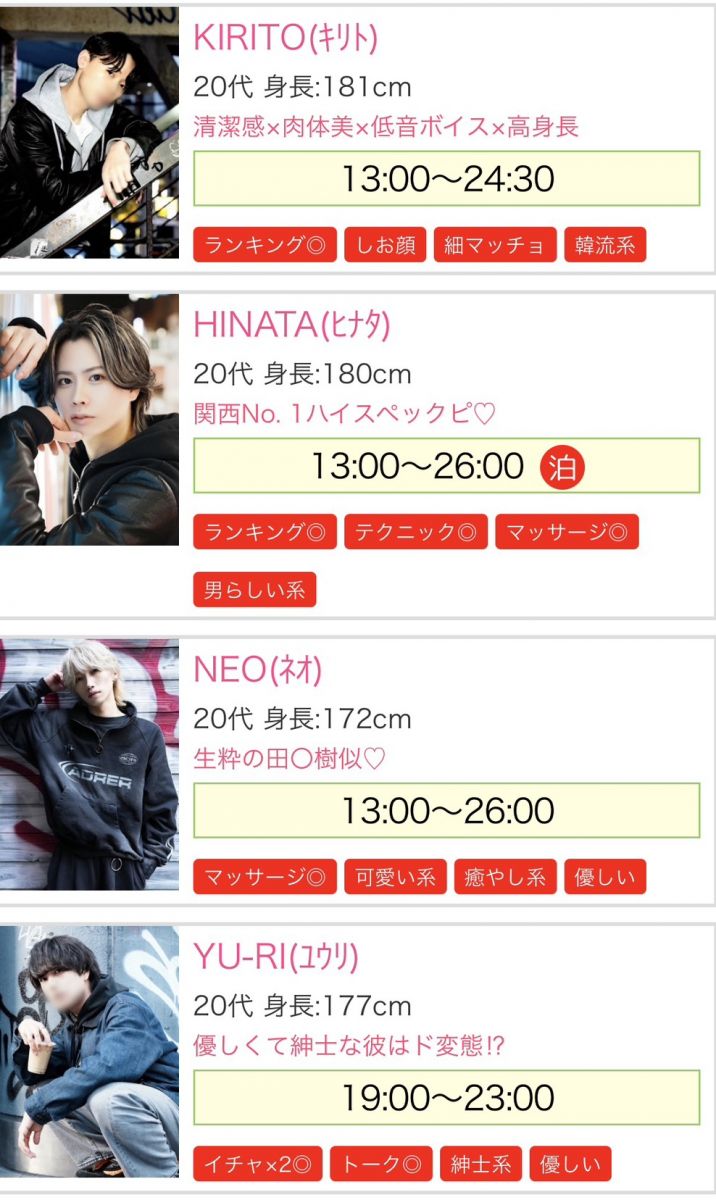716x1200 pixels.
Task: Select the テクニック◎ tag under HINATA
Action: 415,532
